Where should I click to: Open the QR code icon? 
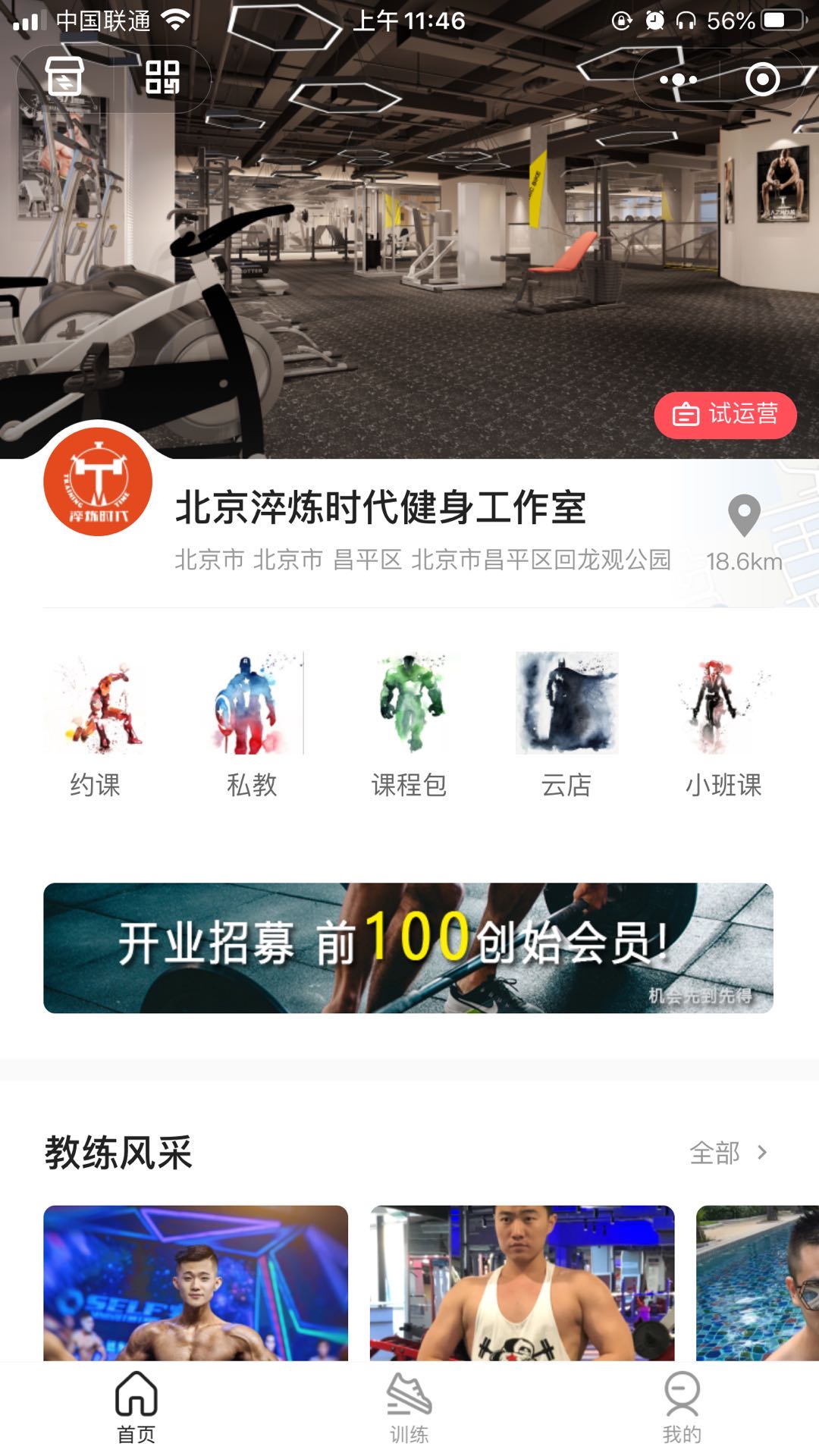(x=162, y=77)
